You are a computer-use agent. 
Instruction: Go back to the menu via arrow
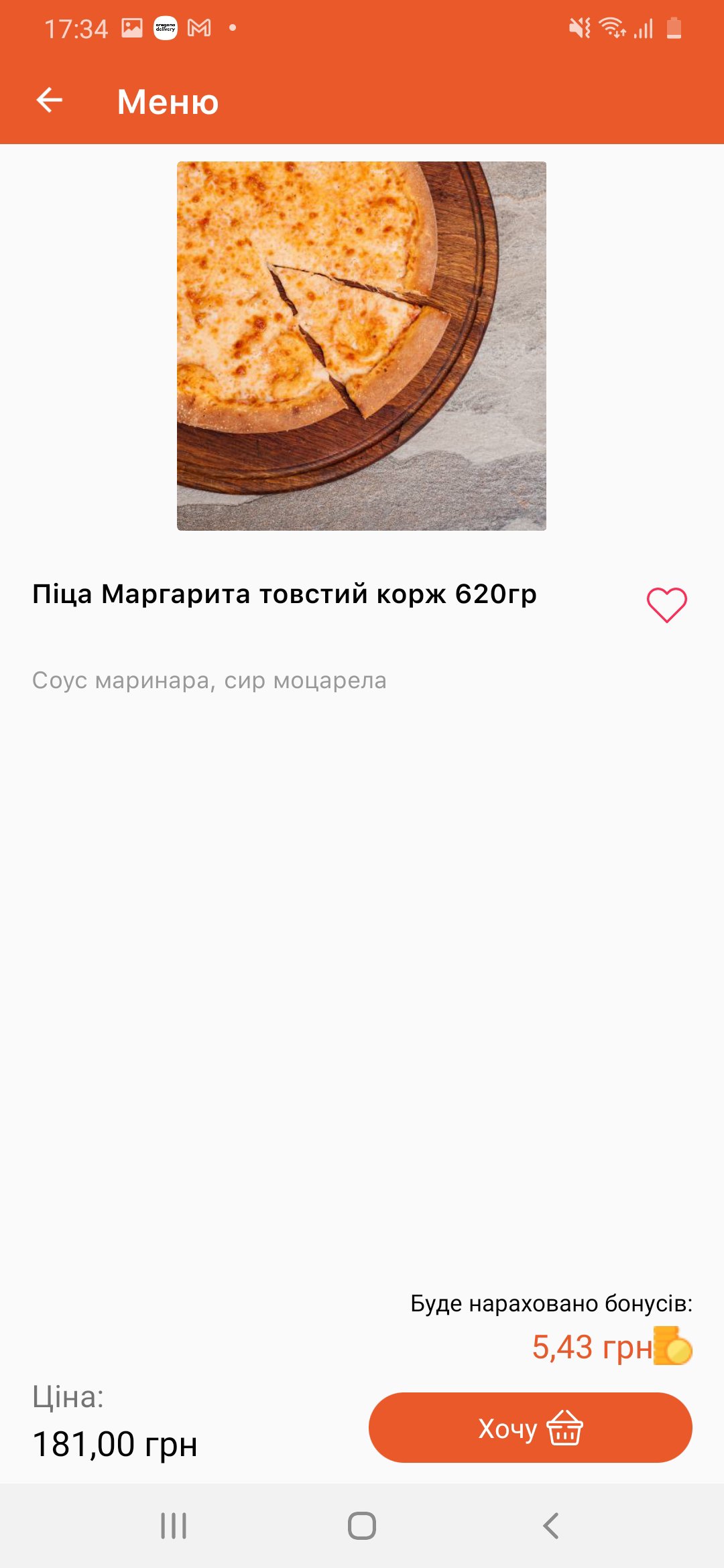pos(49,101)
